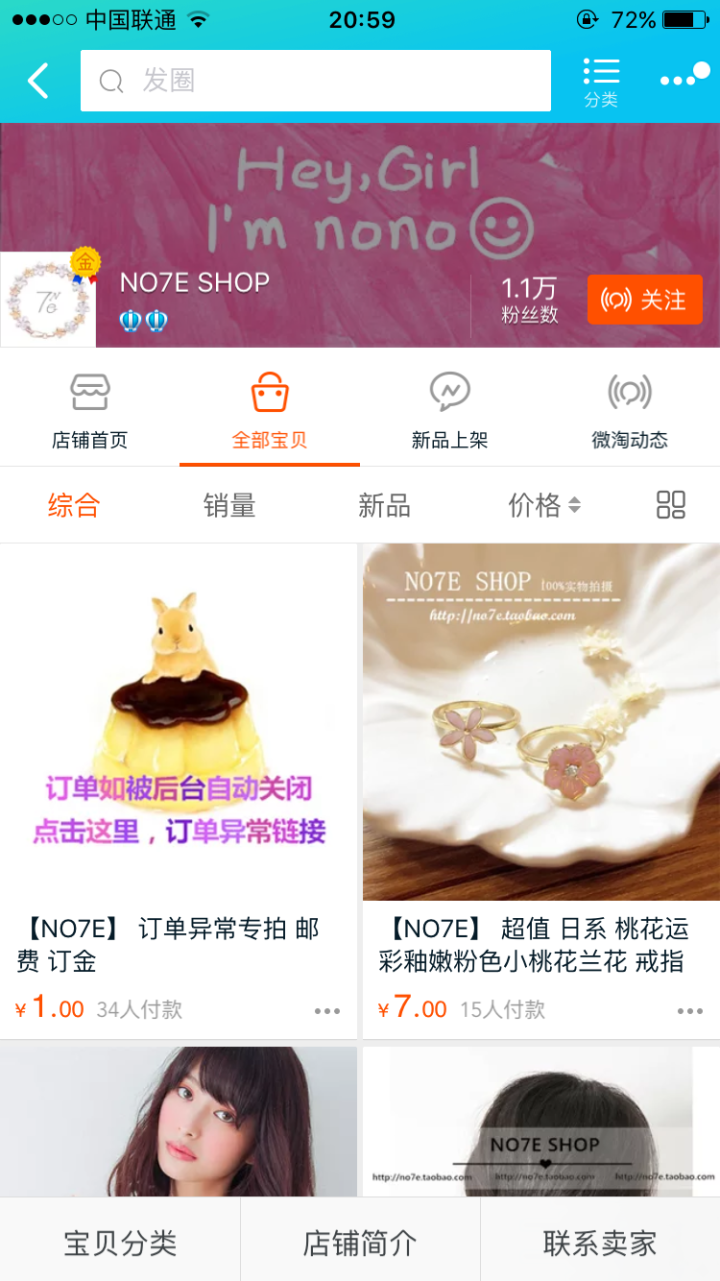Open 店铺简介 shop introduction
The height and width of the screenshot is (1281, 720).
coord(360,1243)
